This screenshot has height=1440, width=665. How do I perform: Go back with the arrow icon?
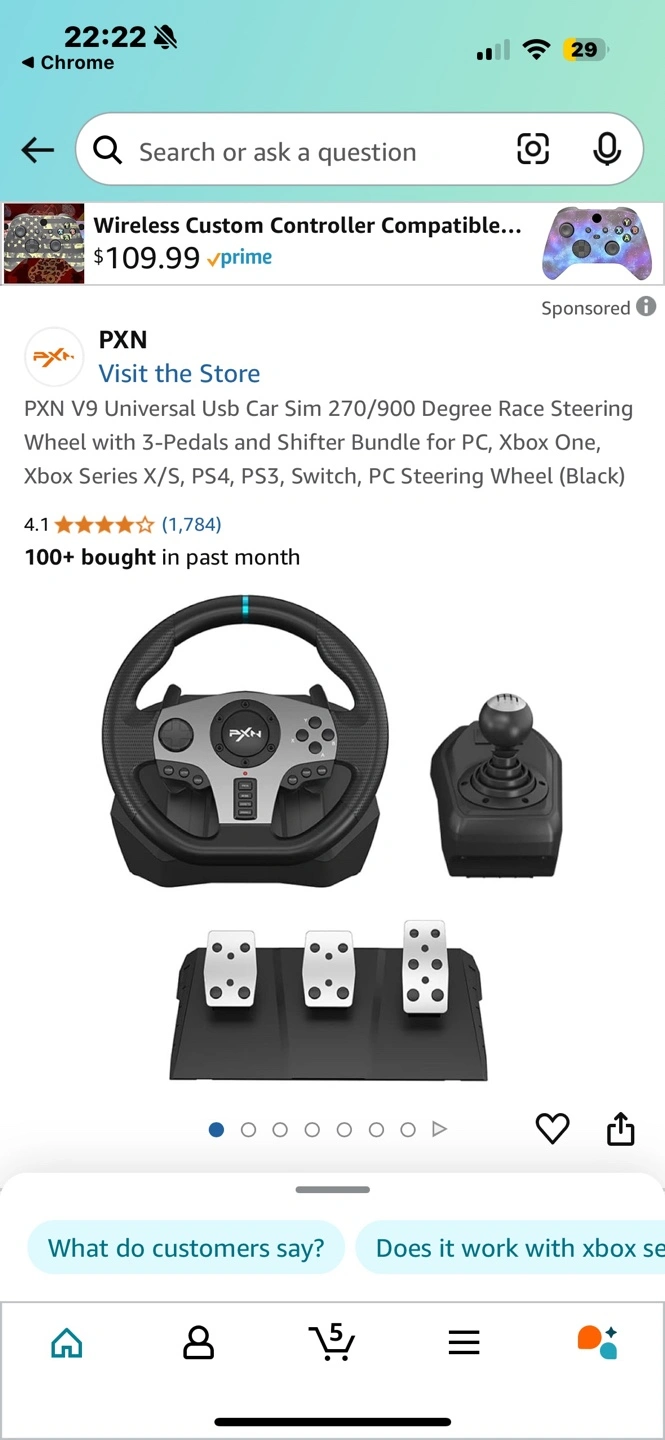pyautogui.click(x=38, y=150)
